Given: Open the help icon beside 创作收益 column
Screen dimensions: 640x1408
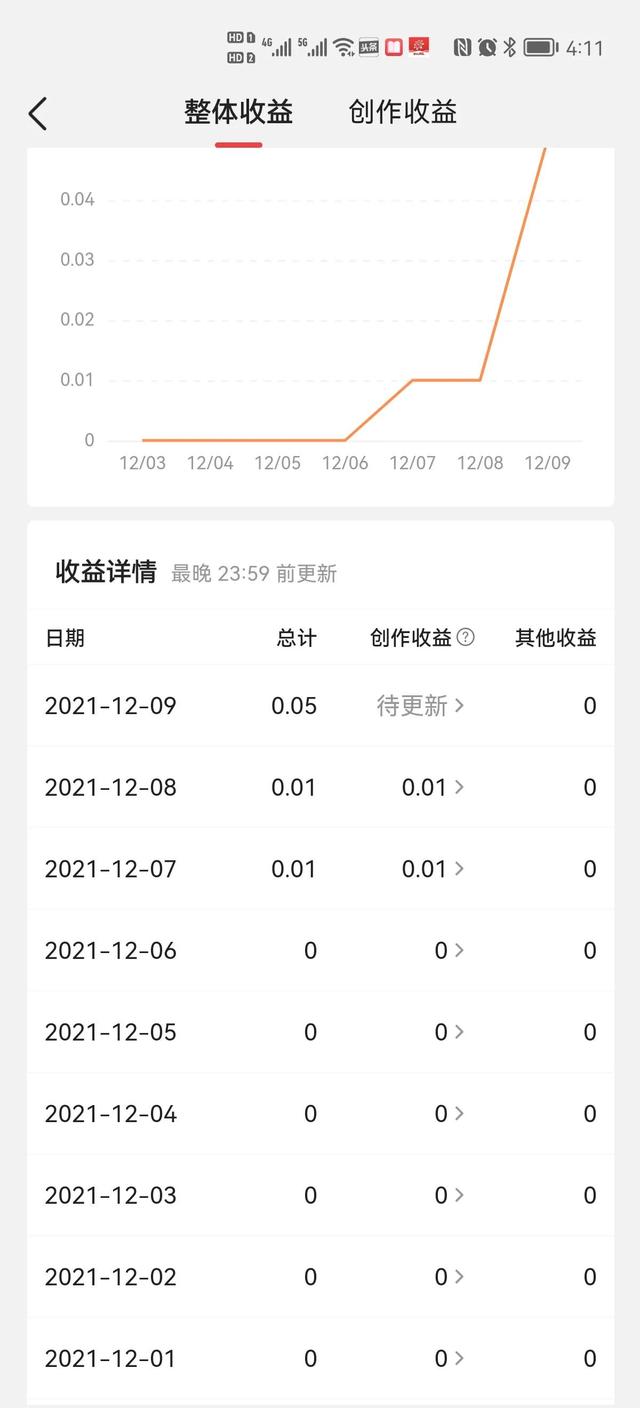Looking at the screenshot, I should tap(465, 638).
